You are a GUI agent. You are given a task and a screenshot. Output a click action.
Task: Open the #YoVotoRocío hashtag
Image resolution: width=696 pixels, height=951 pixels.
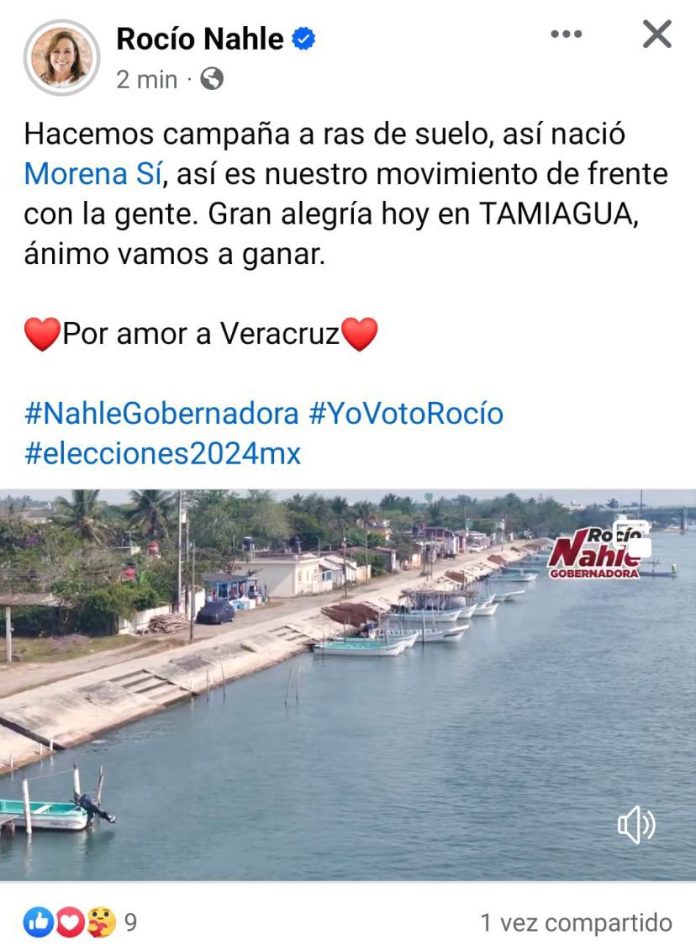[406, 413]
